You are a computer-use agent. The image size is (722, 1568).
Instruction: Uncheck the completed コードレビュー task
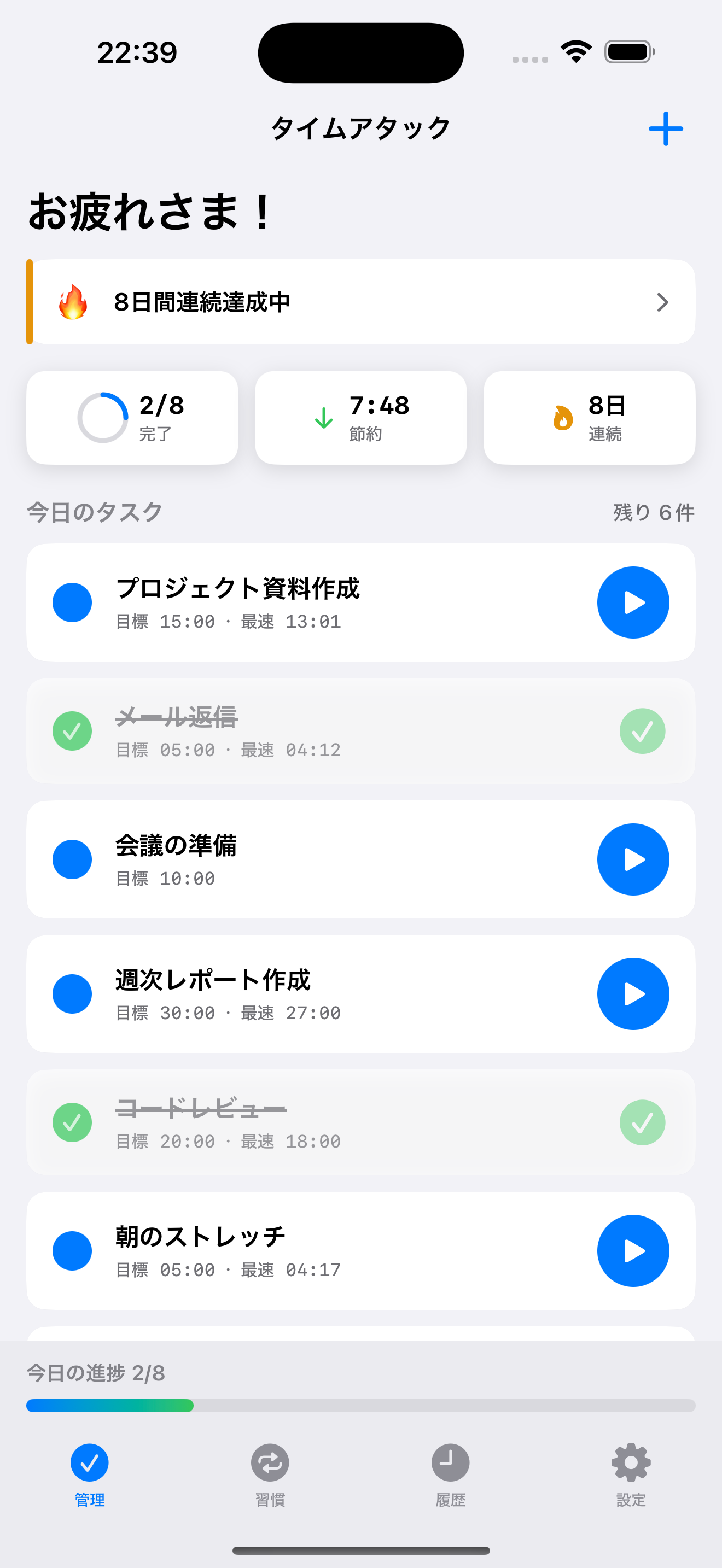tap(72, 1122)
